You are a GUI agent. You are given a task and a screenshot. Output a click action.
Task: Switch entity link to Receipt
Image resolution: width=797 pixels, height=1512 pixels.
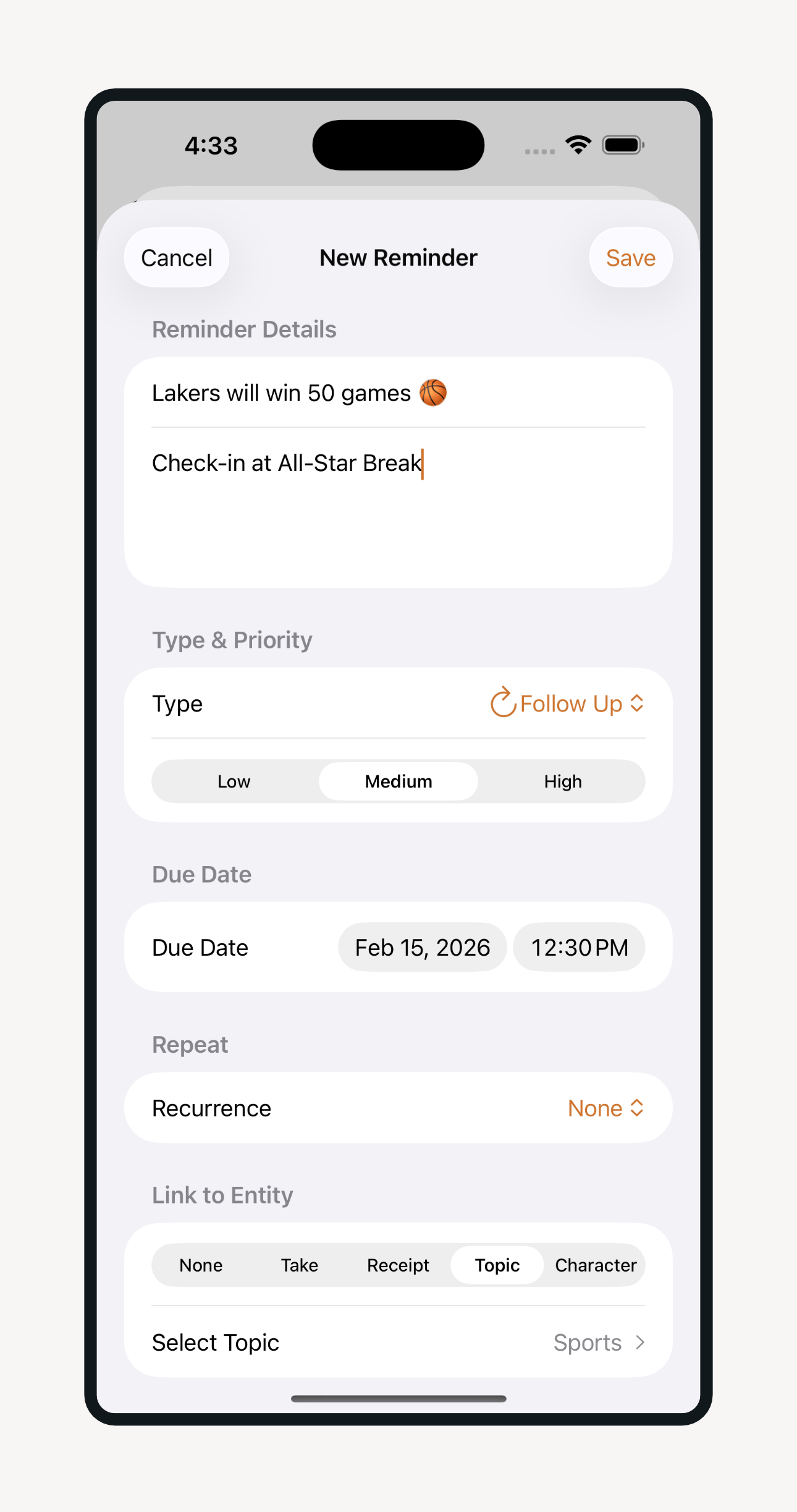point(398,1265)
